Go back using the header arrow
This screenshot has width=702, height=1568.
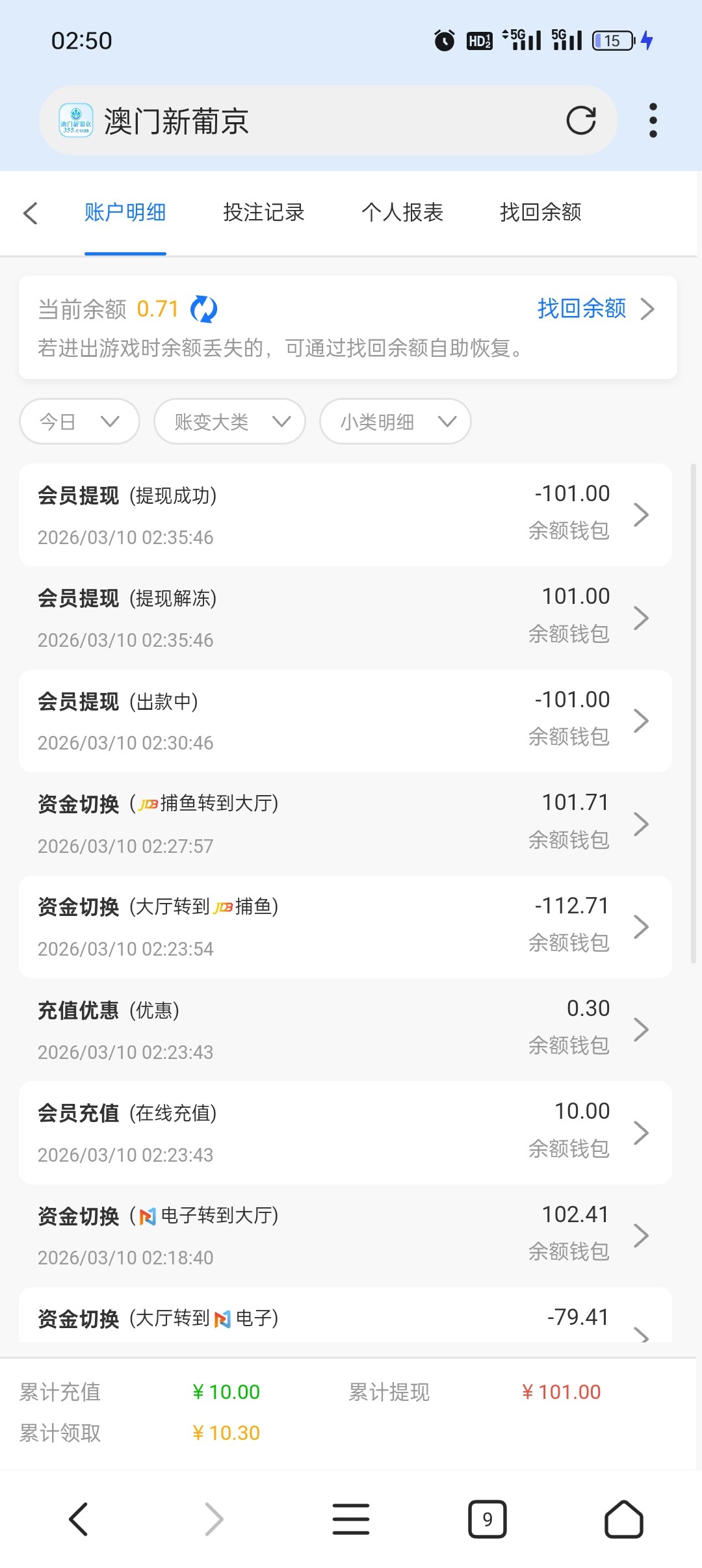click(x=31, y=213)
